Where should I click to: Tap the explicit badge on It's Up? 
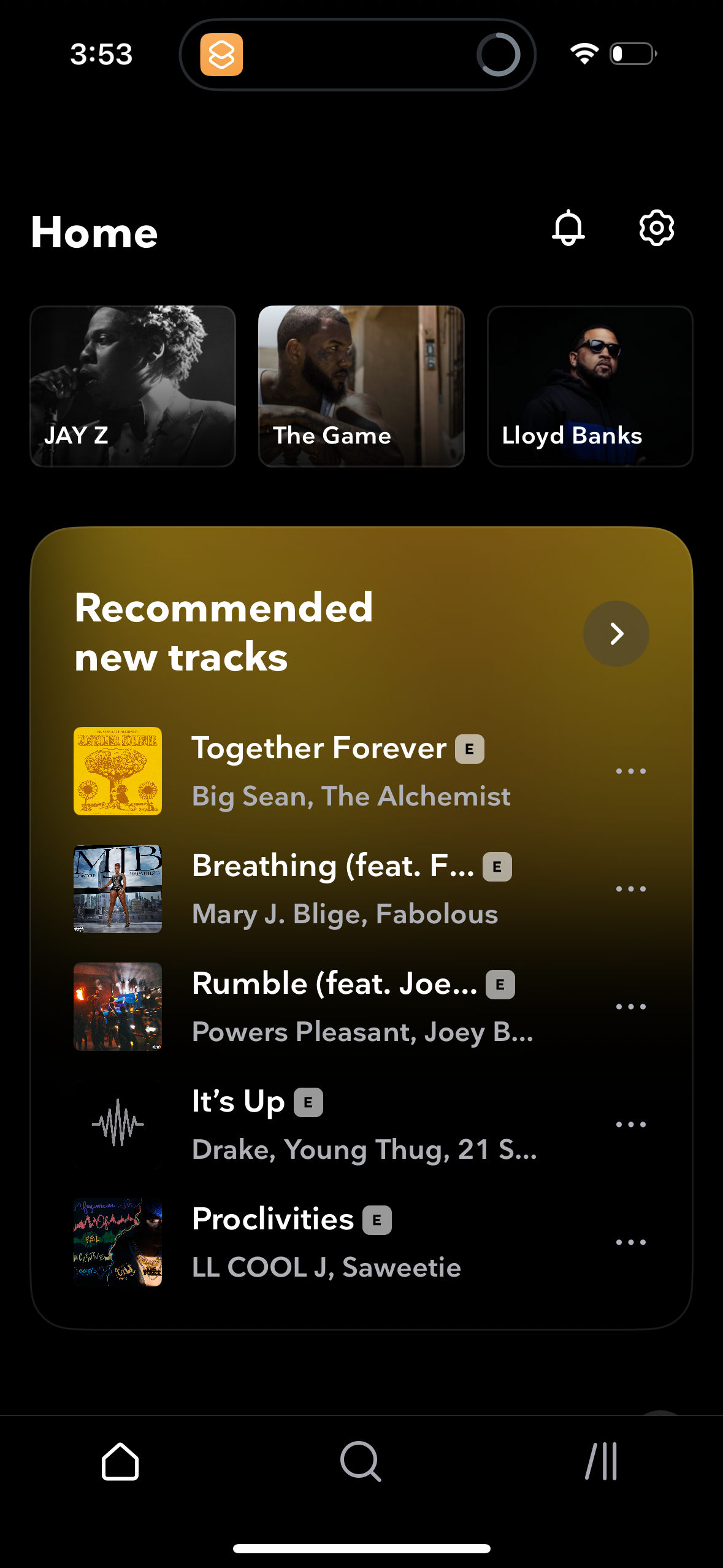coord(308,1102)
